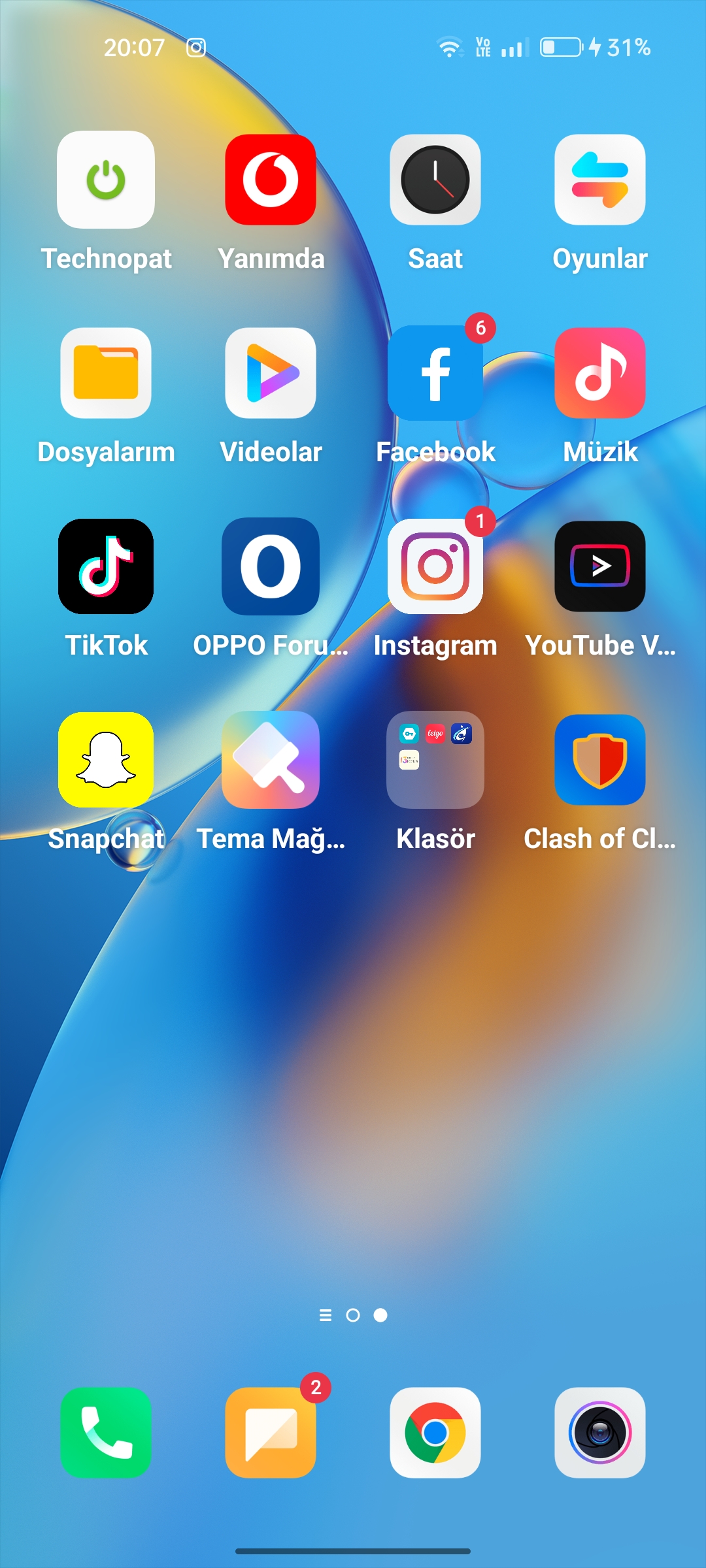Image resolution: width=706 pixels, height=1568 pixels.
Task: Open the Camera app in the dock
Action: [600, 1433]
